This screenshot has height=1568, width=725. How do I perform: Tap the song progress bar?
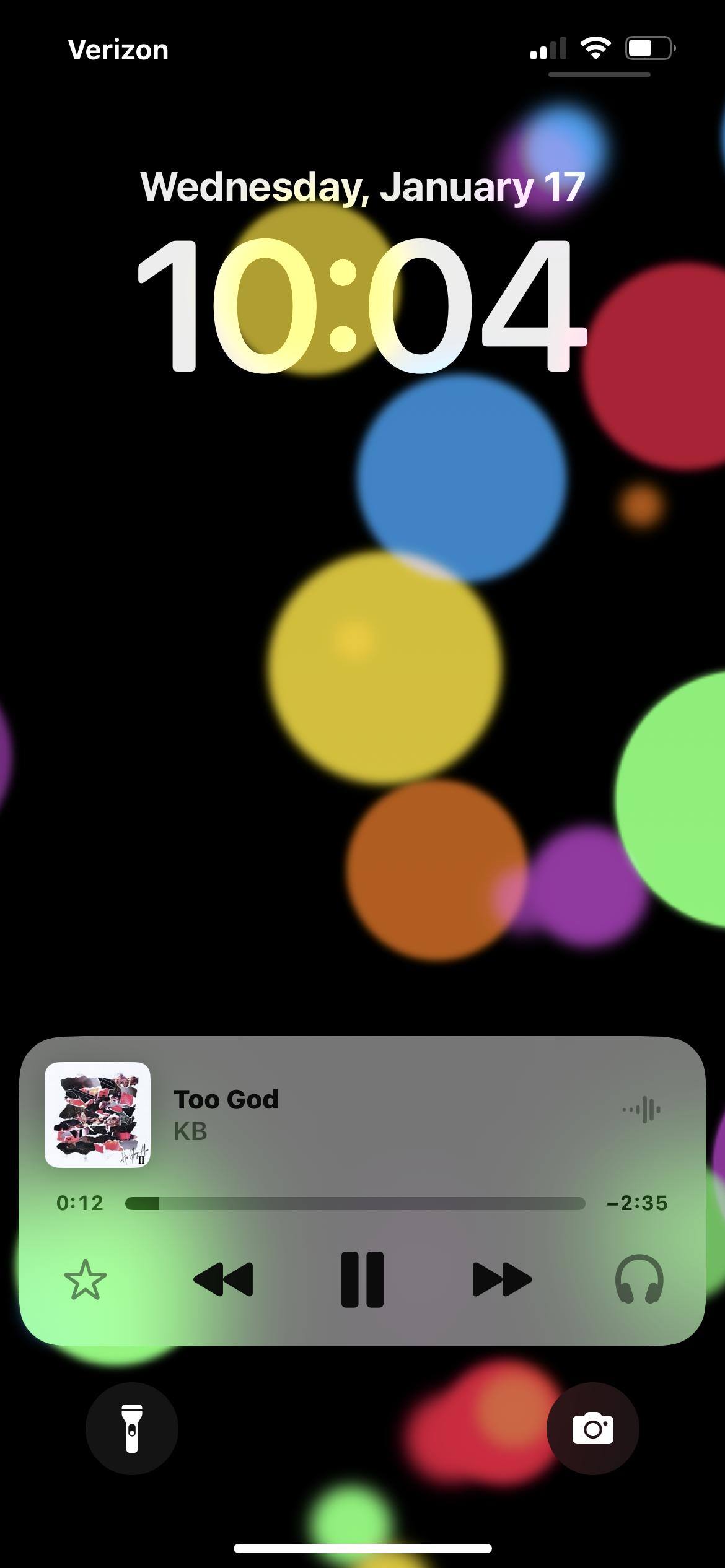(355, 1203)
